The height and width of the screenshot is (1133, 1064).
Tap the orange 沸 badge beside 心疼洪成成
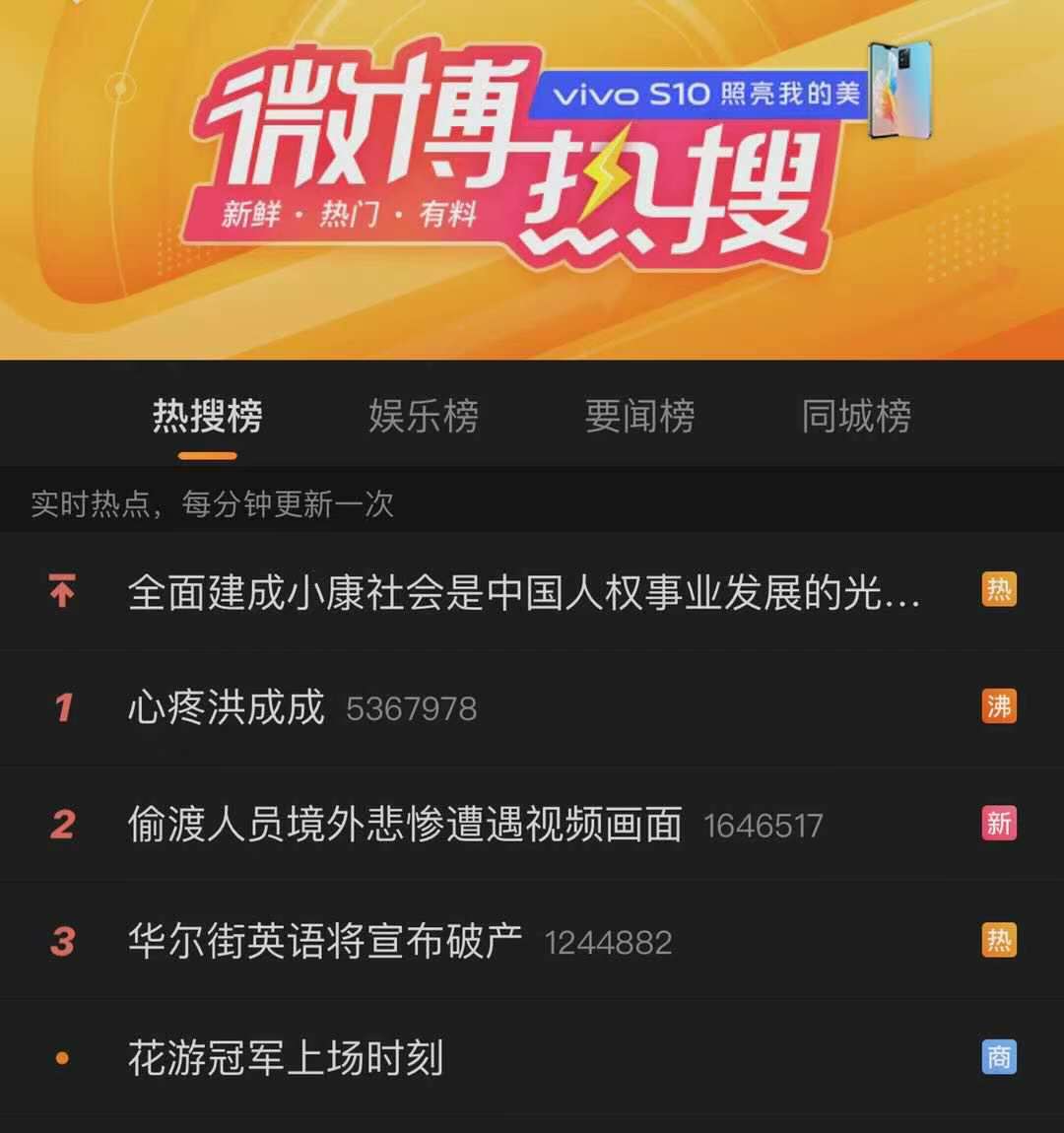coord(999,708)
